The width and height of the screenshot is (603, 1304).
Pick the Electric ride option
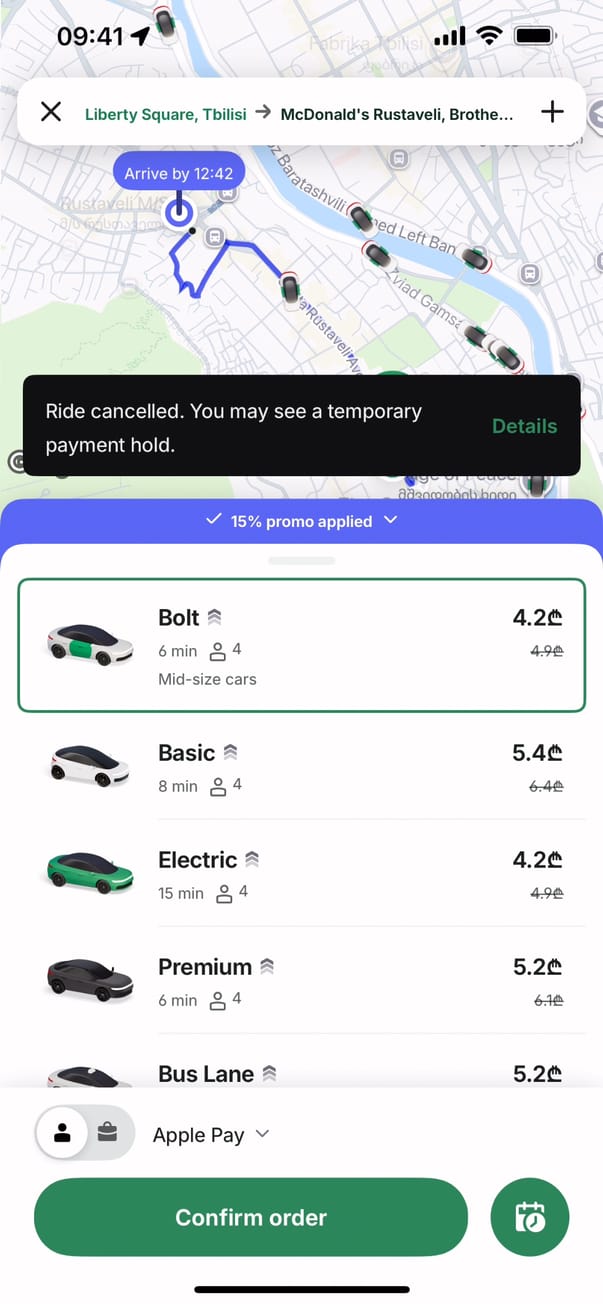tap(301, 873)
